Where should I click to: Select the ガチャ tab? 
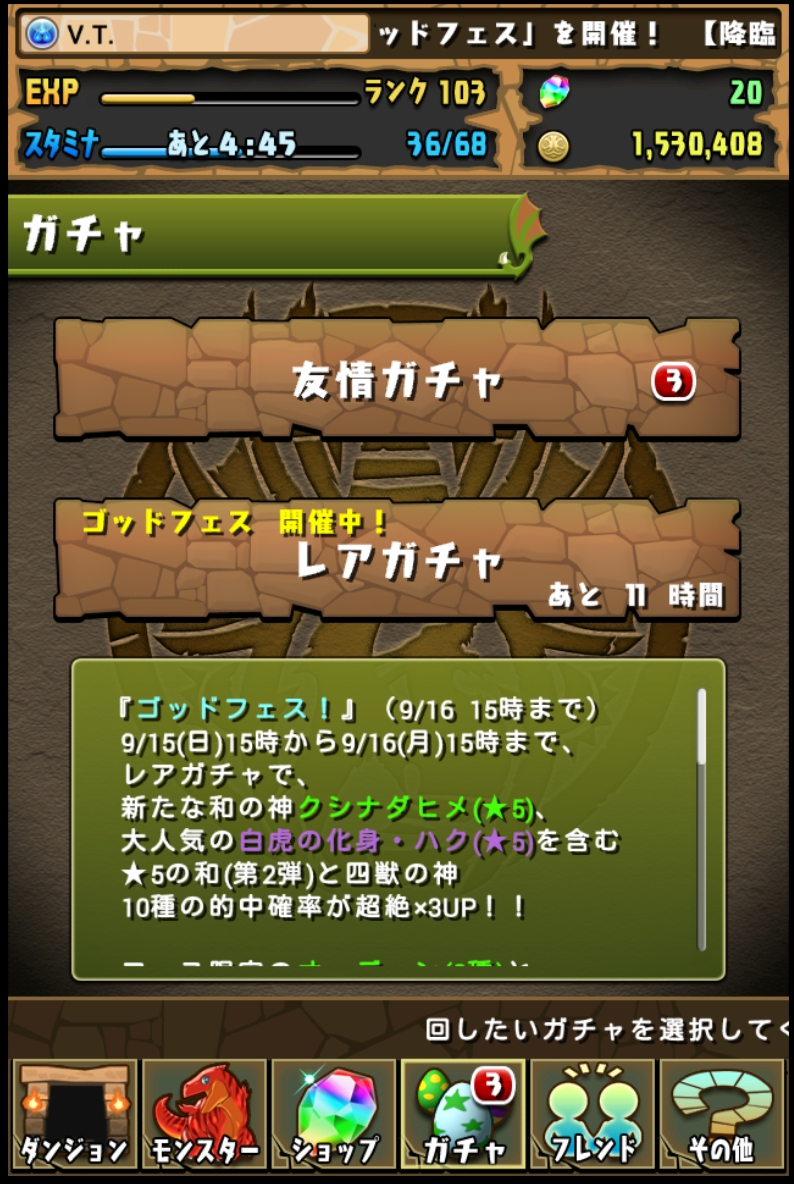coord(463,1115)
